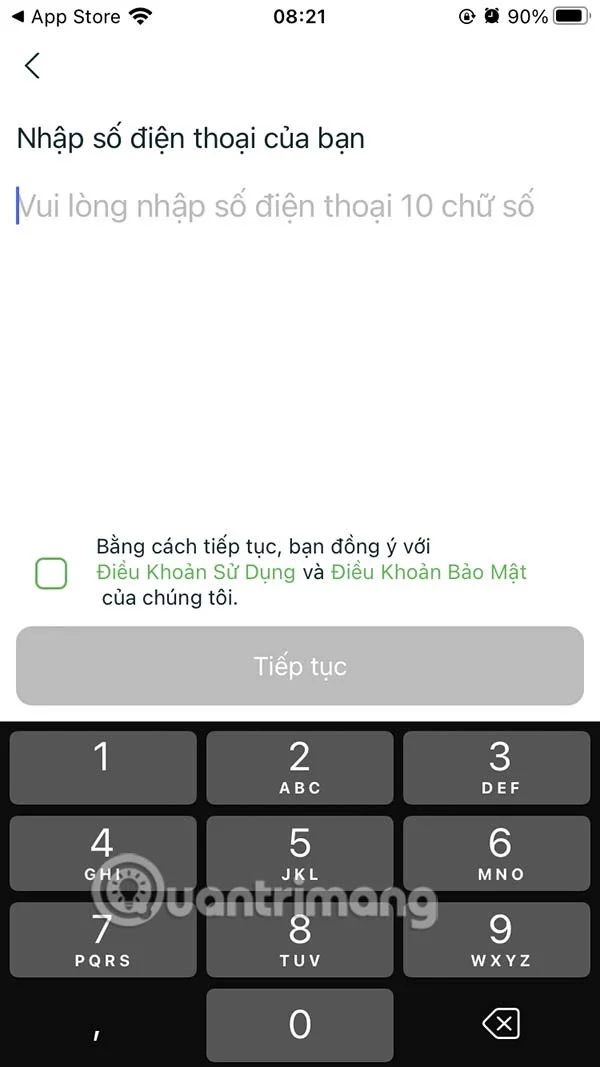Open the Điều Khoản Sử Dụng link
600x1067 pixels.
[196, 573]
